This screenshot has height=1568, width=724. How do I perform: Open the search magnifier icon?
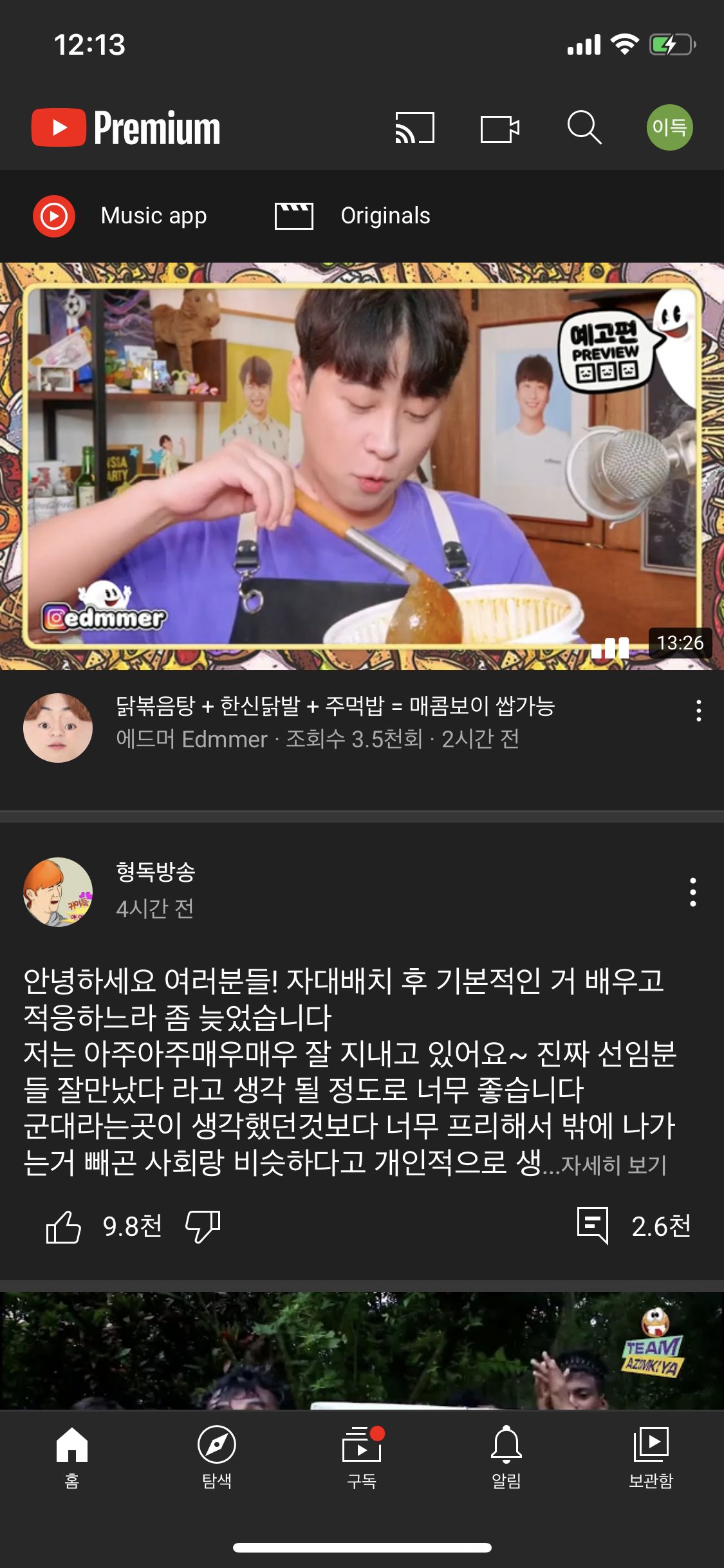(x=584, y=127)
